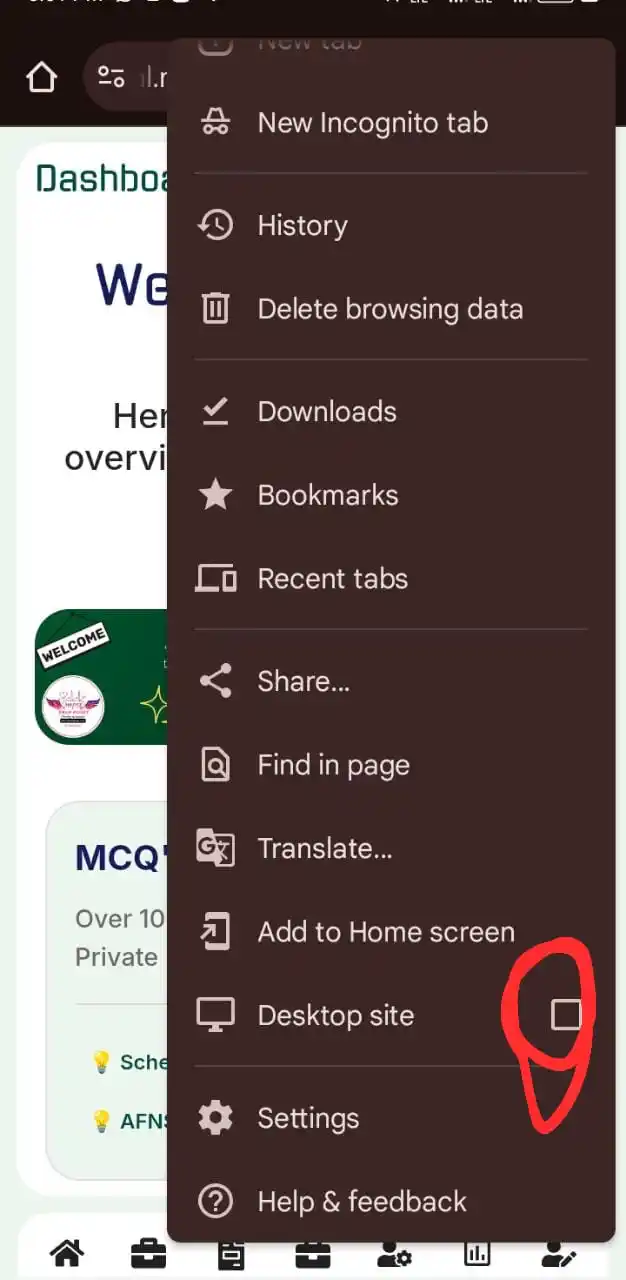The width and height of the screenshot is (626, 1280).
Task: Select Add to Home screen
Action: (x=386, y=932)
